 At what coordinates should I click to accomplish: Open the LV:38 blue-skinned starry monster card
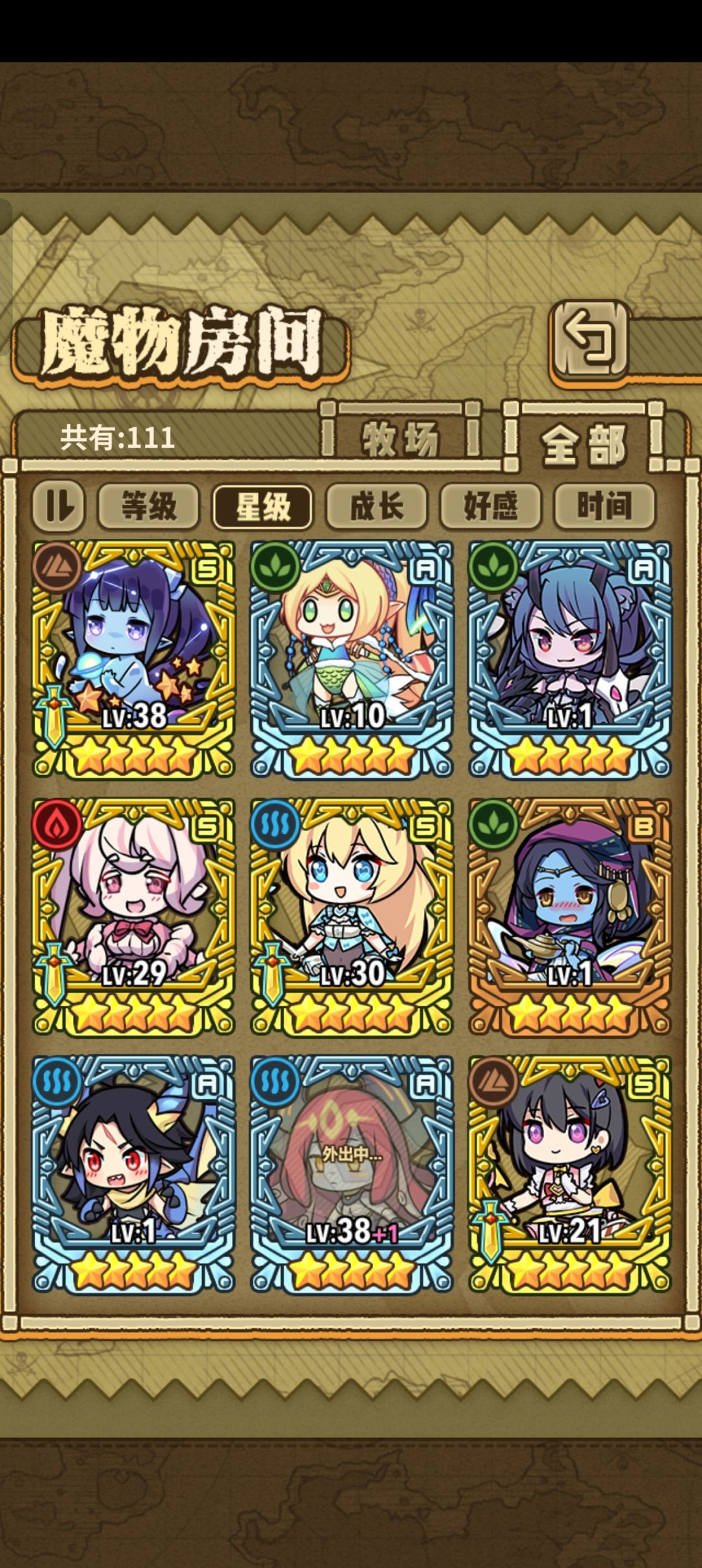coord(133,659)
